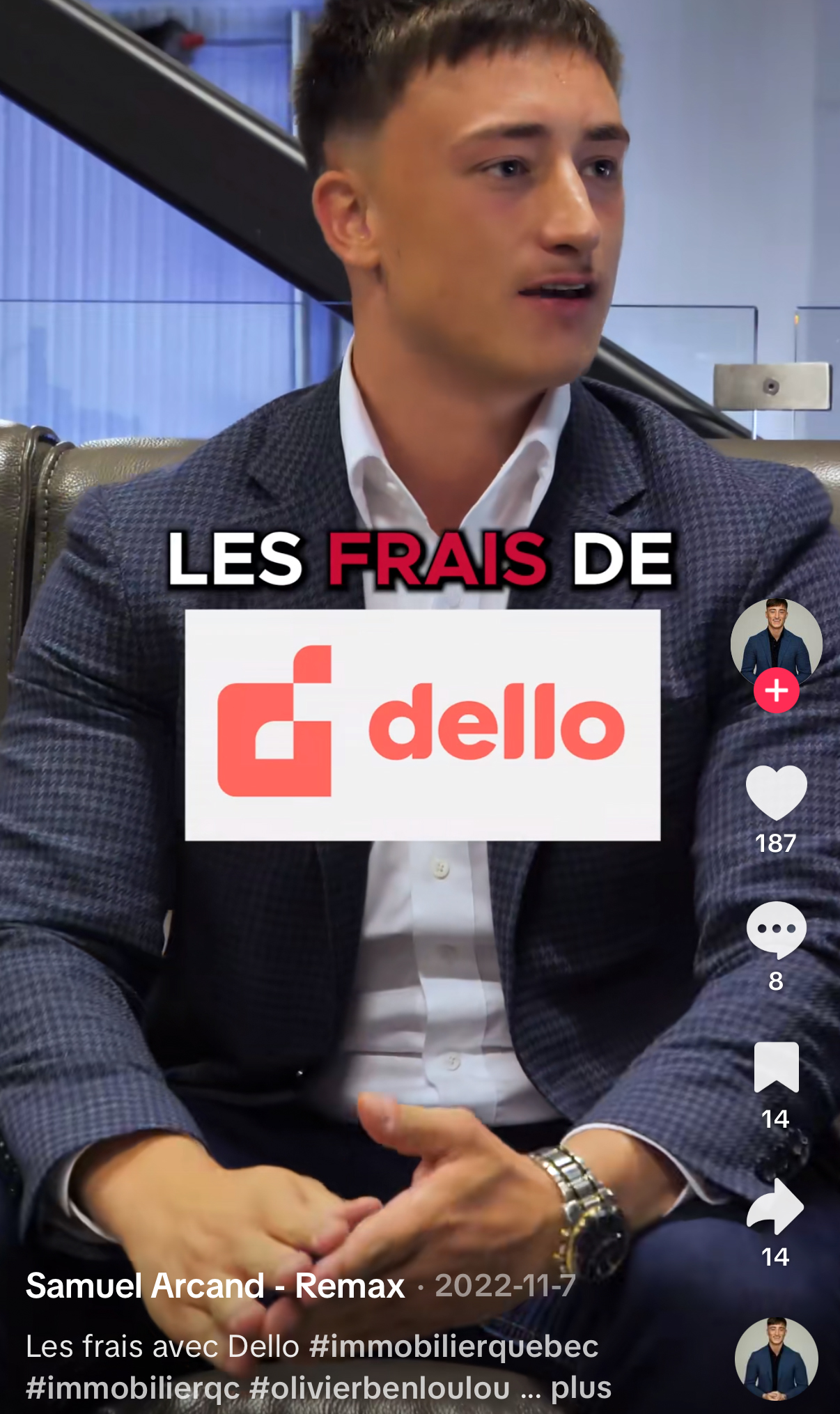Open the sound disc at bottom right
The width and height of the screenshot is (840, 1414).
[776, 1358]
